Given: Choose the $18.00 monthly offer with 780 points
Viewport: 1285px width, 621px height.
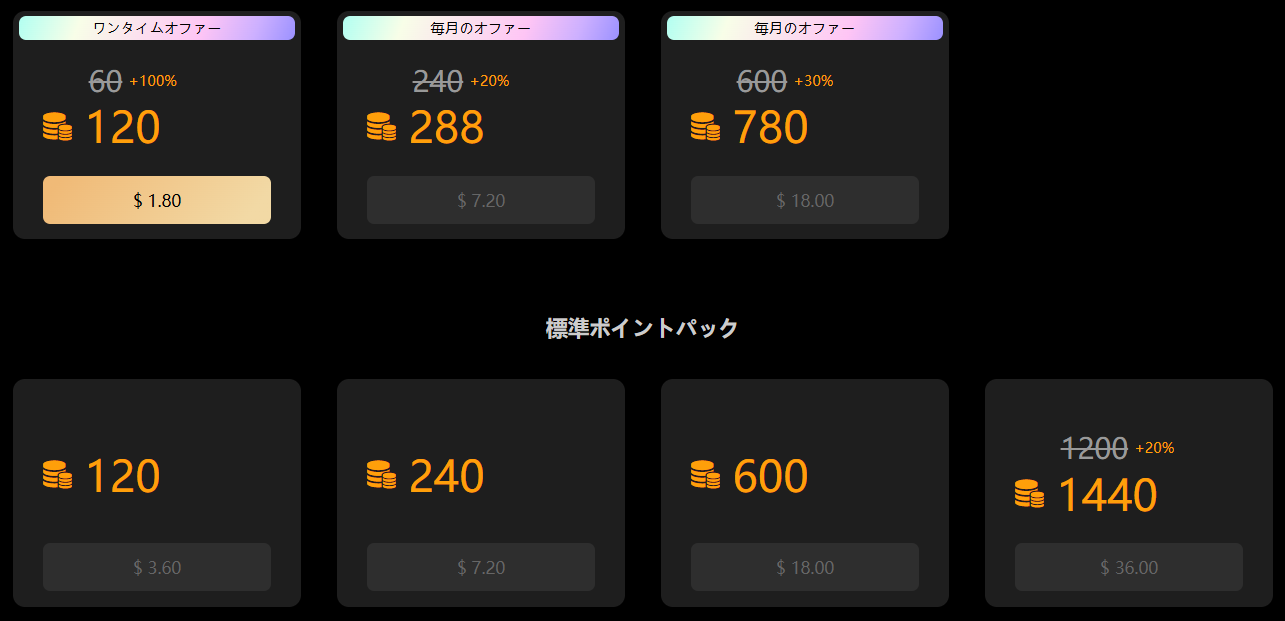Looking at the screenshot, I should click(805, 200).
